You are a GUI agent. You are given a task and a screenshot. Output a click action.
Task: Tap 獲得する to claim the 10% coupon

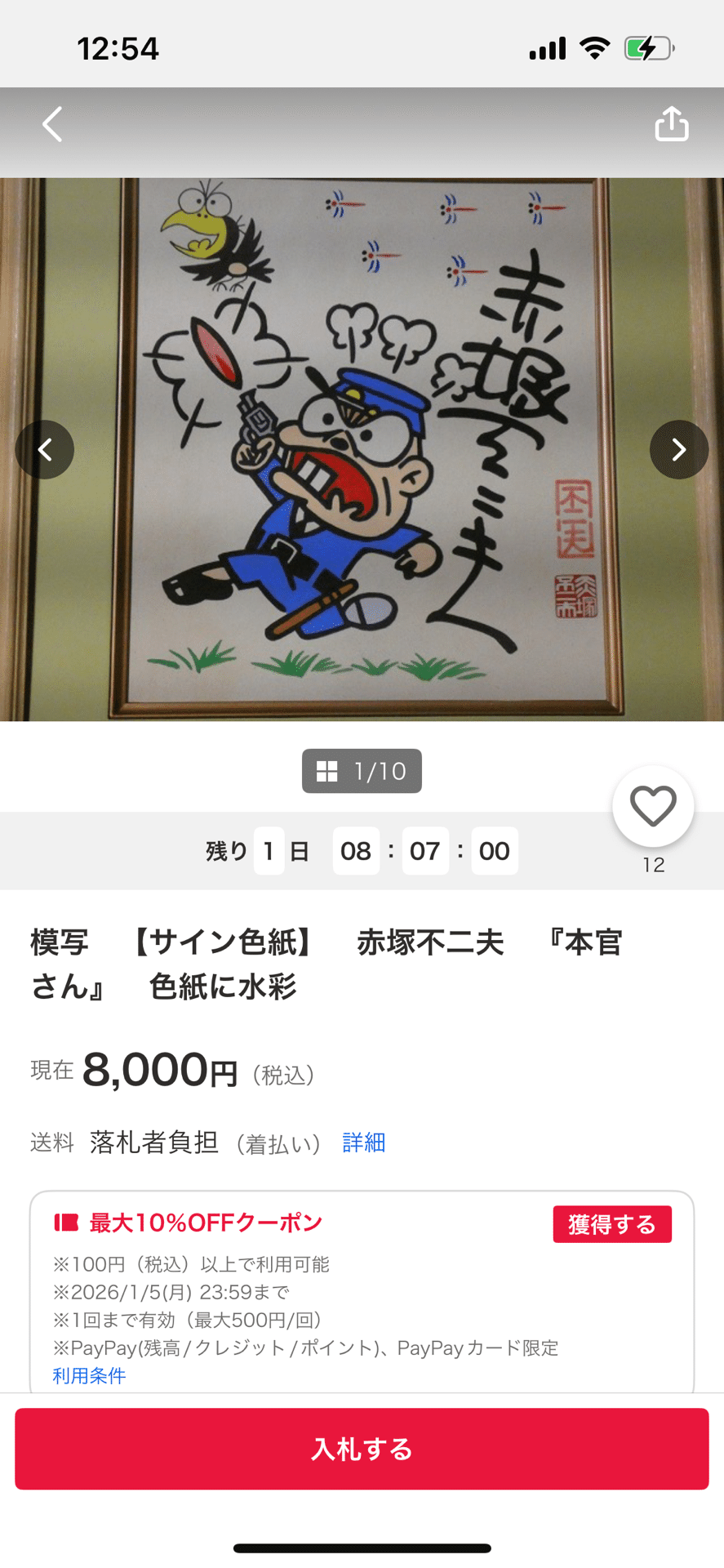click(x=612, y=1223)
